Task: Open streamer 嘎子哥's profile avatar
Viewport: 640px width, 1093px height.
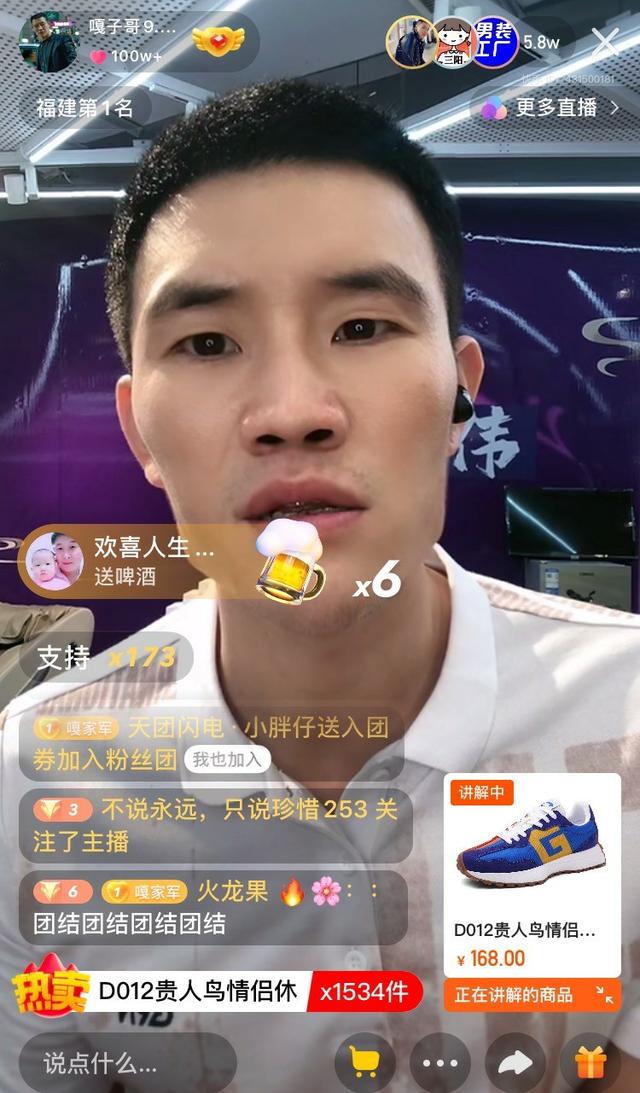Action: pyautogui.click(x=49, y=43)
